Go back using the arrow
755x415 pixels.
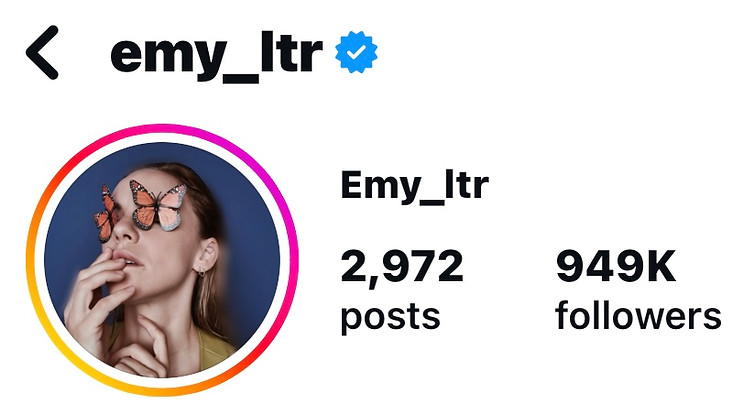pos(42,55)
